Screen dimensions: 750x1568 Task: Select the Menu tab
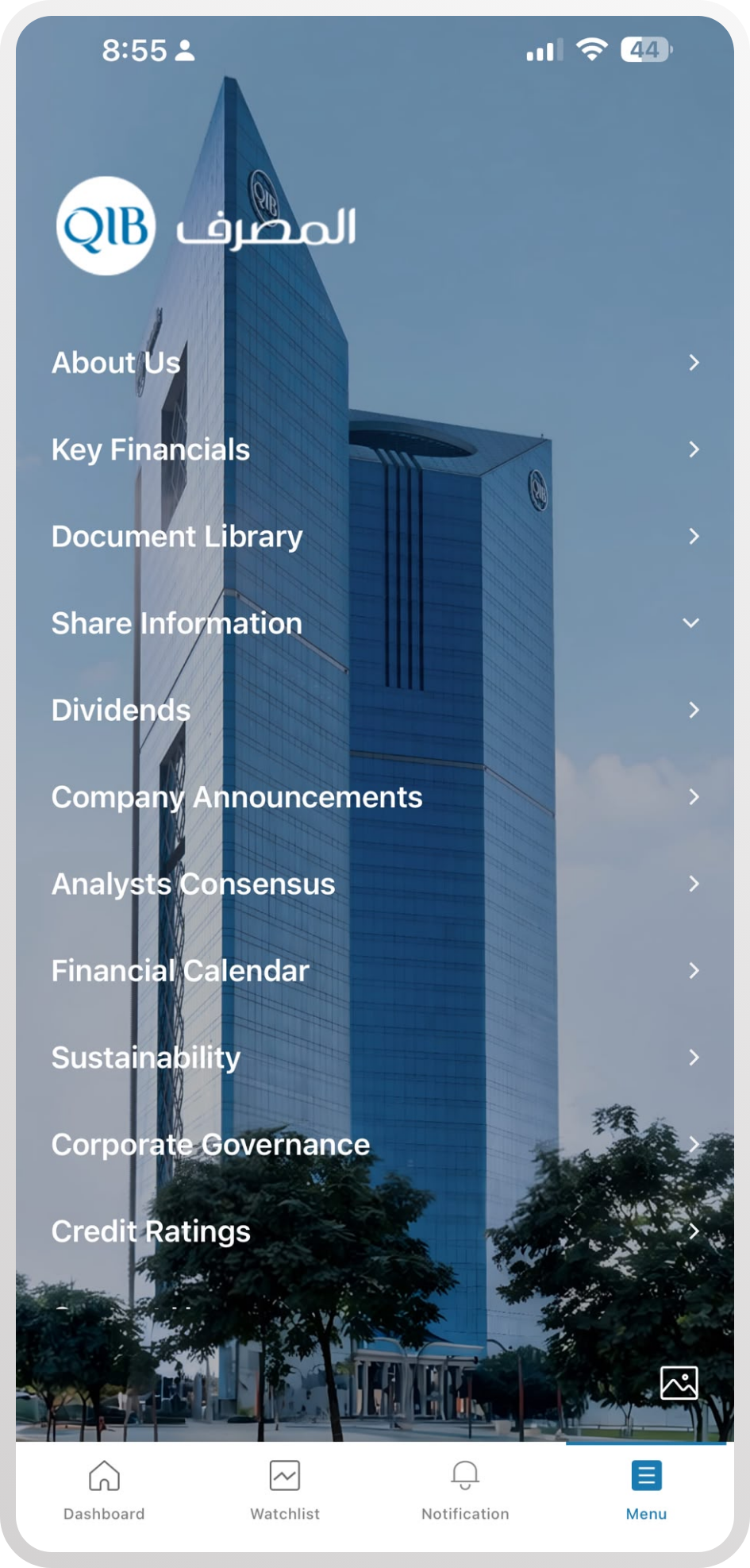pyautogui.click(x=646, y=1491)
